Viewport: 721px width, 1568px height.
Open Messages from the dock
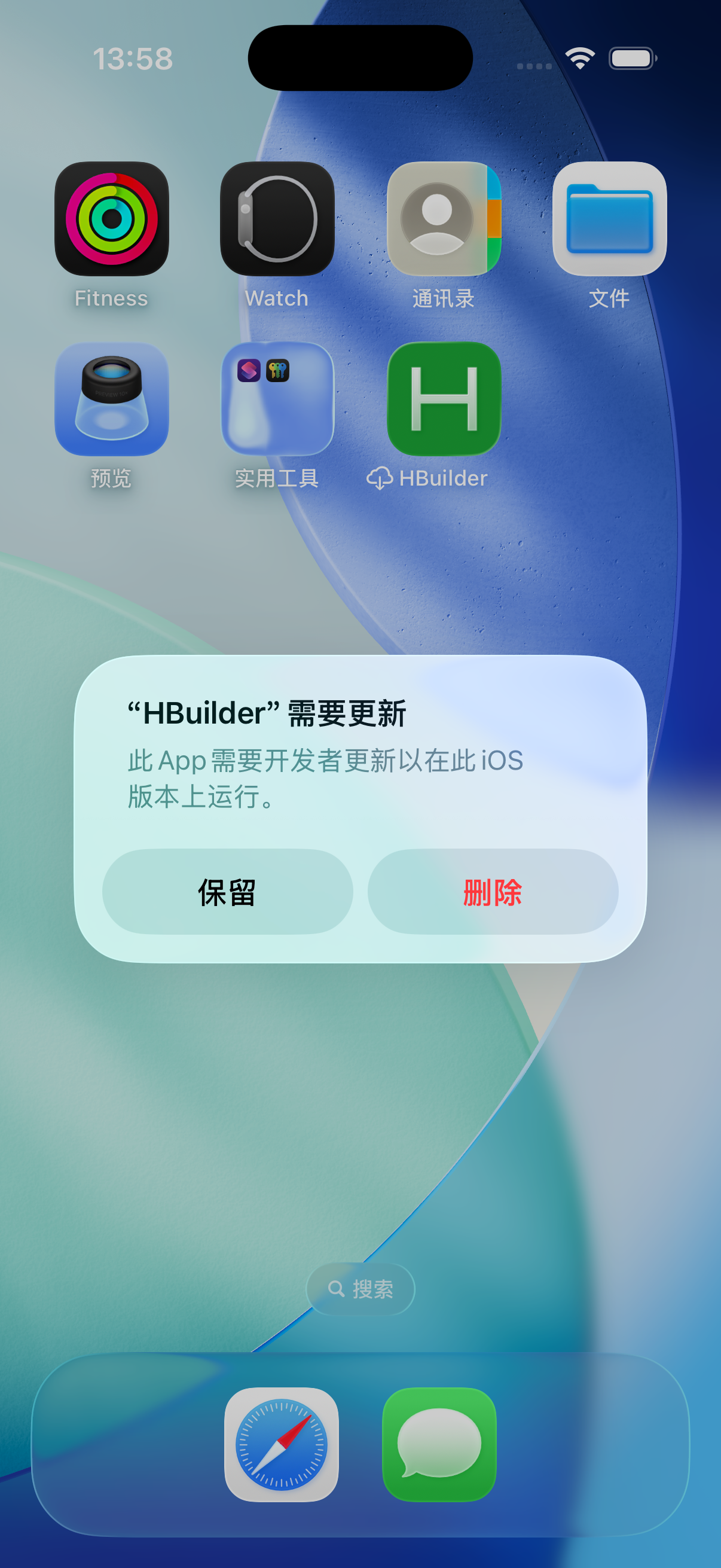point(439,1444)
